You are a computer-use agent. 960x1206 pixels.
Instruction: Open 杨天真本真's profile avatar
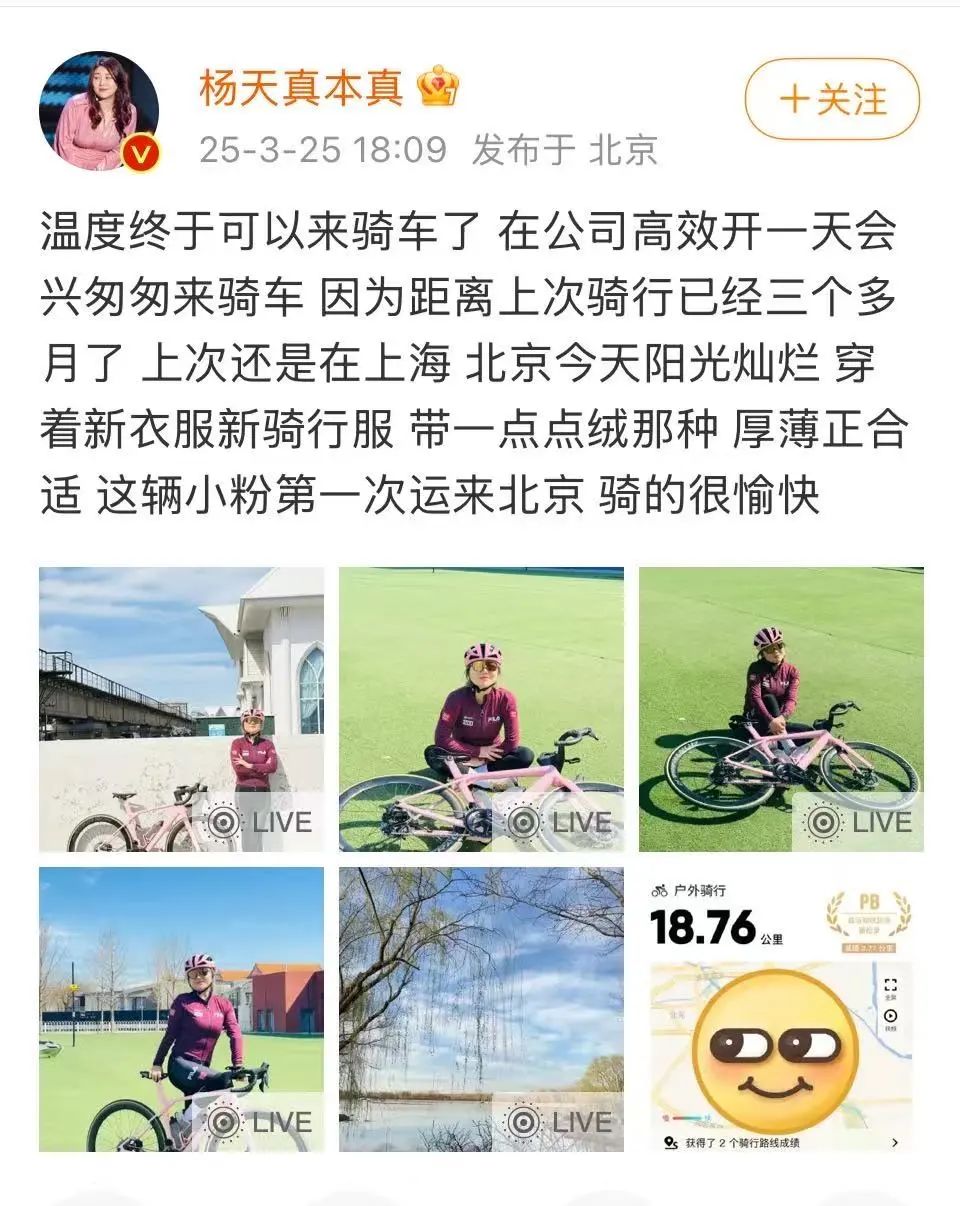(98, 111)
